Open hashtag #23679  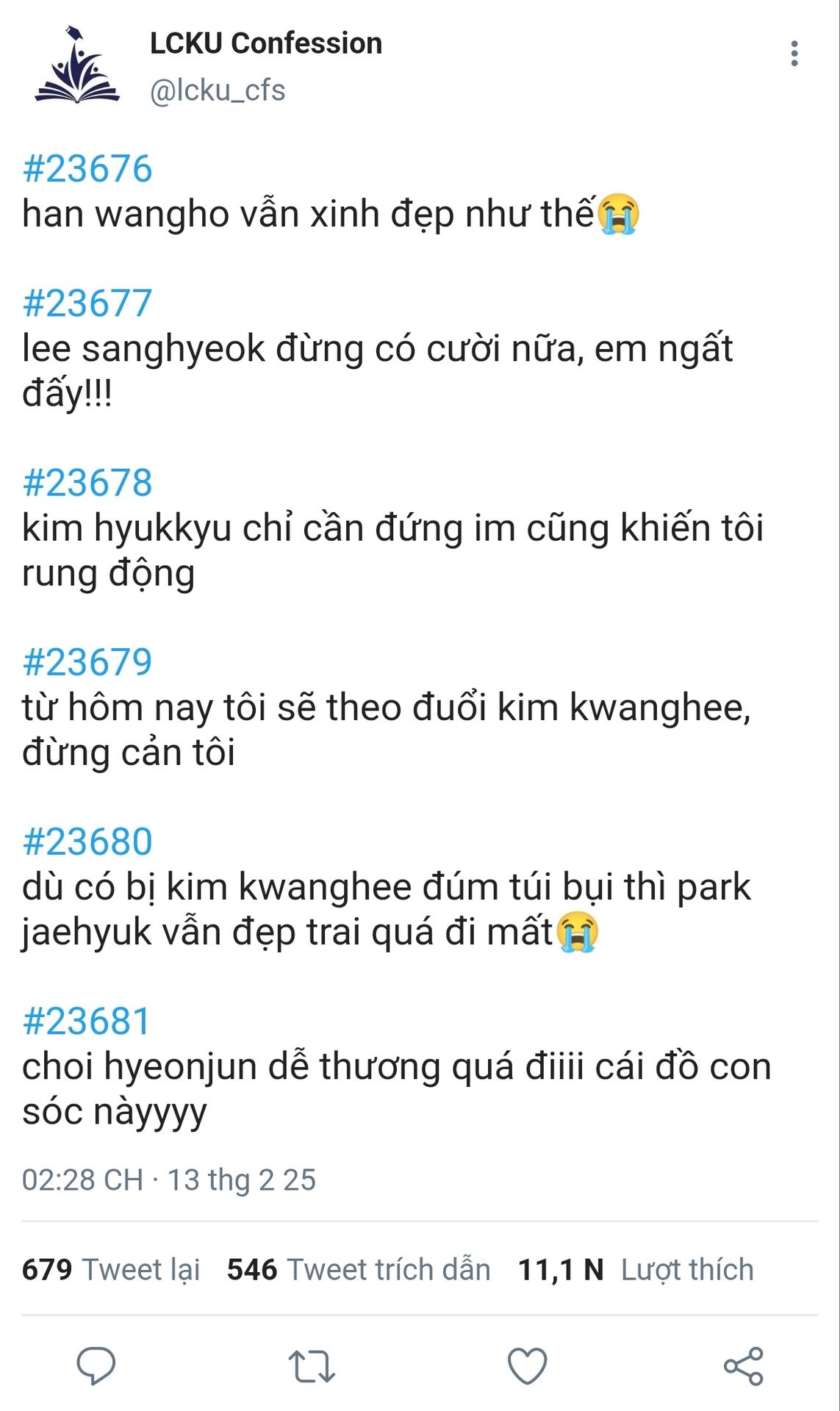click(x=87, y=662)
